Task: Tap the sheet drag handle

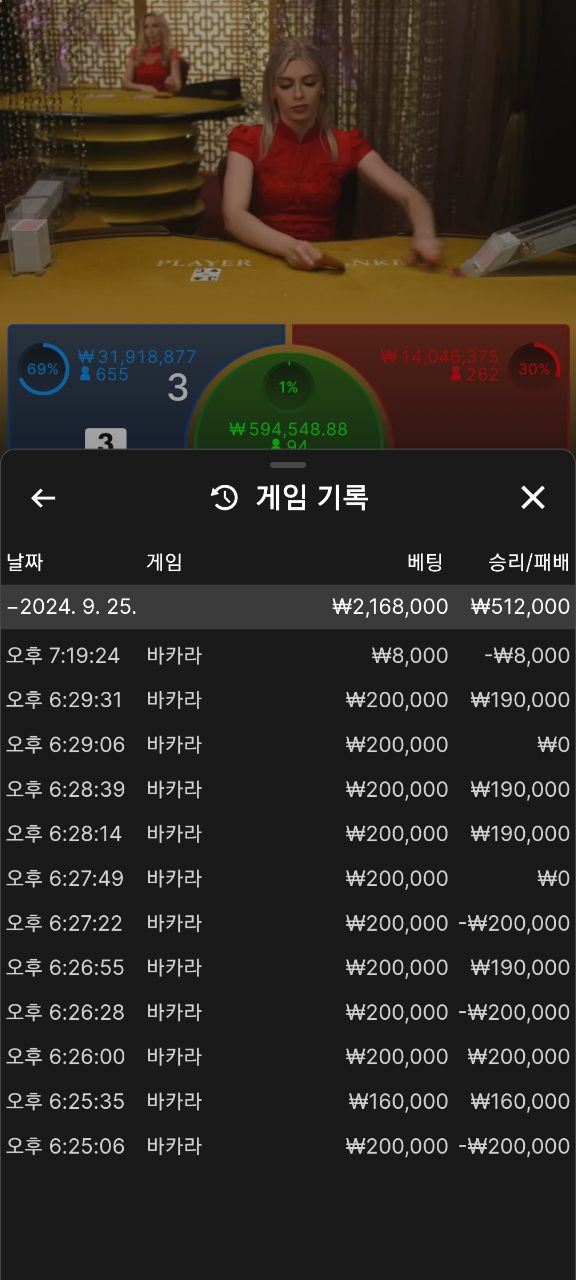Action: pos(288,465)
